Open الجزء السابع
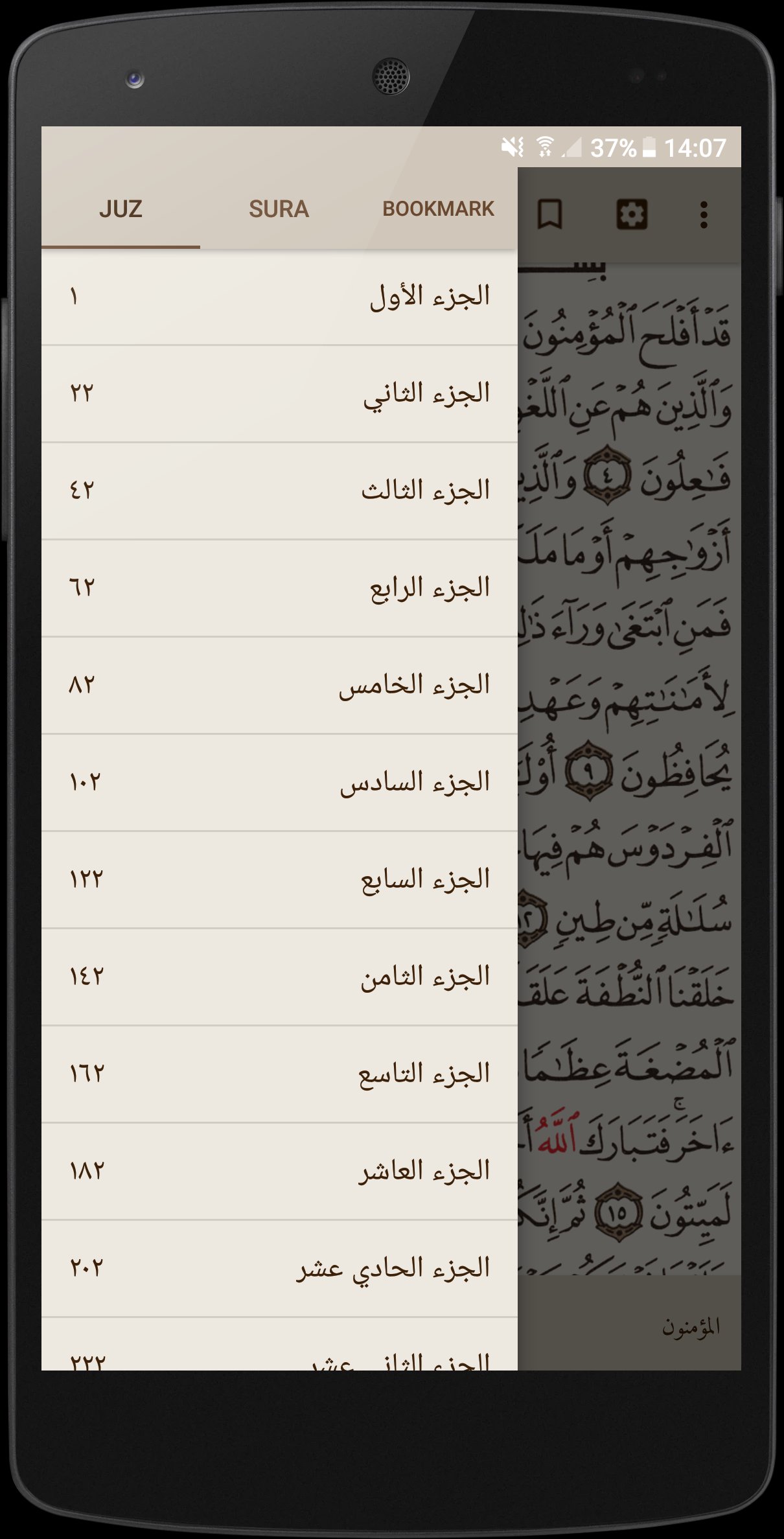Viewport: 784px width, 1539px height. pyautogui.click(x=279, y=880)
